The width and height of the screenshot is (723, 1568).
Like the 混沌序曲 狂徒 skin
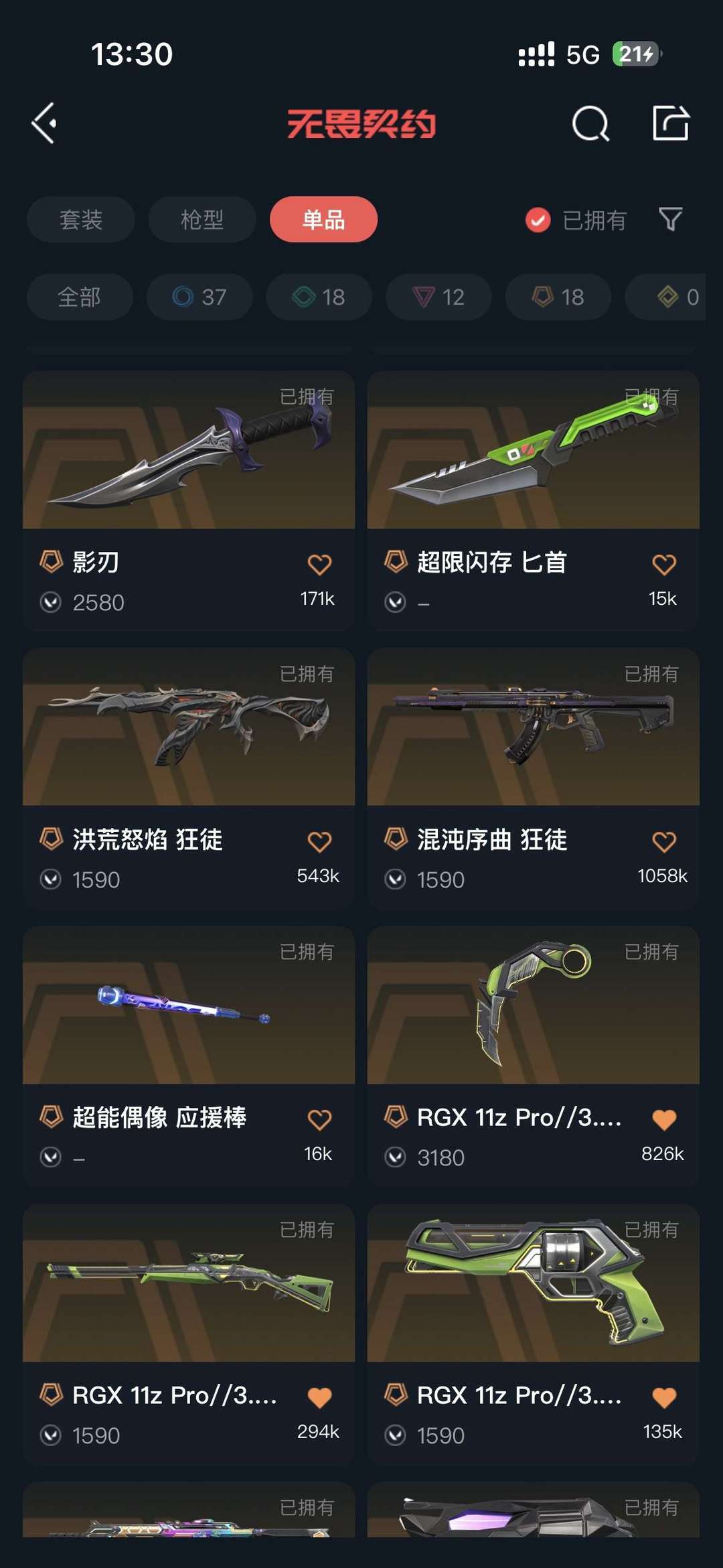click(663, 842)
